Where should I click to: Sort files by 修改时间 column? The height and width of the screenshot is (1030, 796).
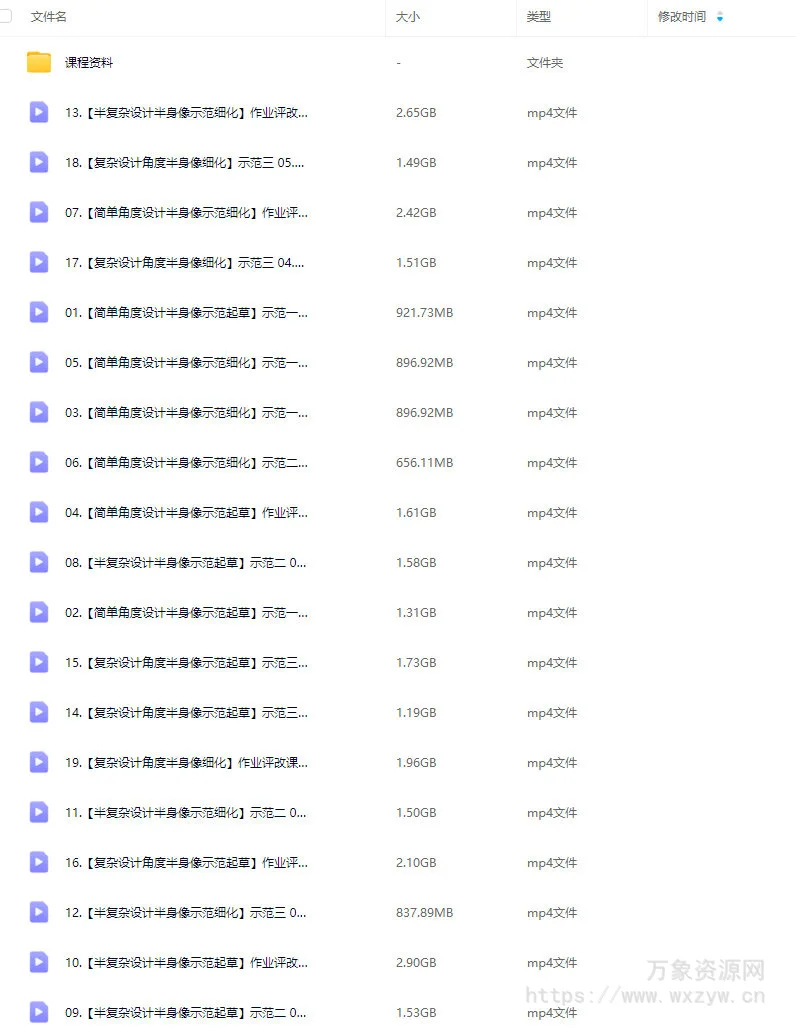pos(682,17)
